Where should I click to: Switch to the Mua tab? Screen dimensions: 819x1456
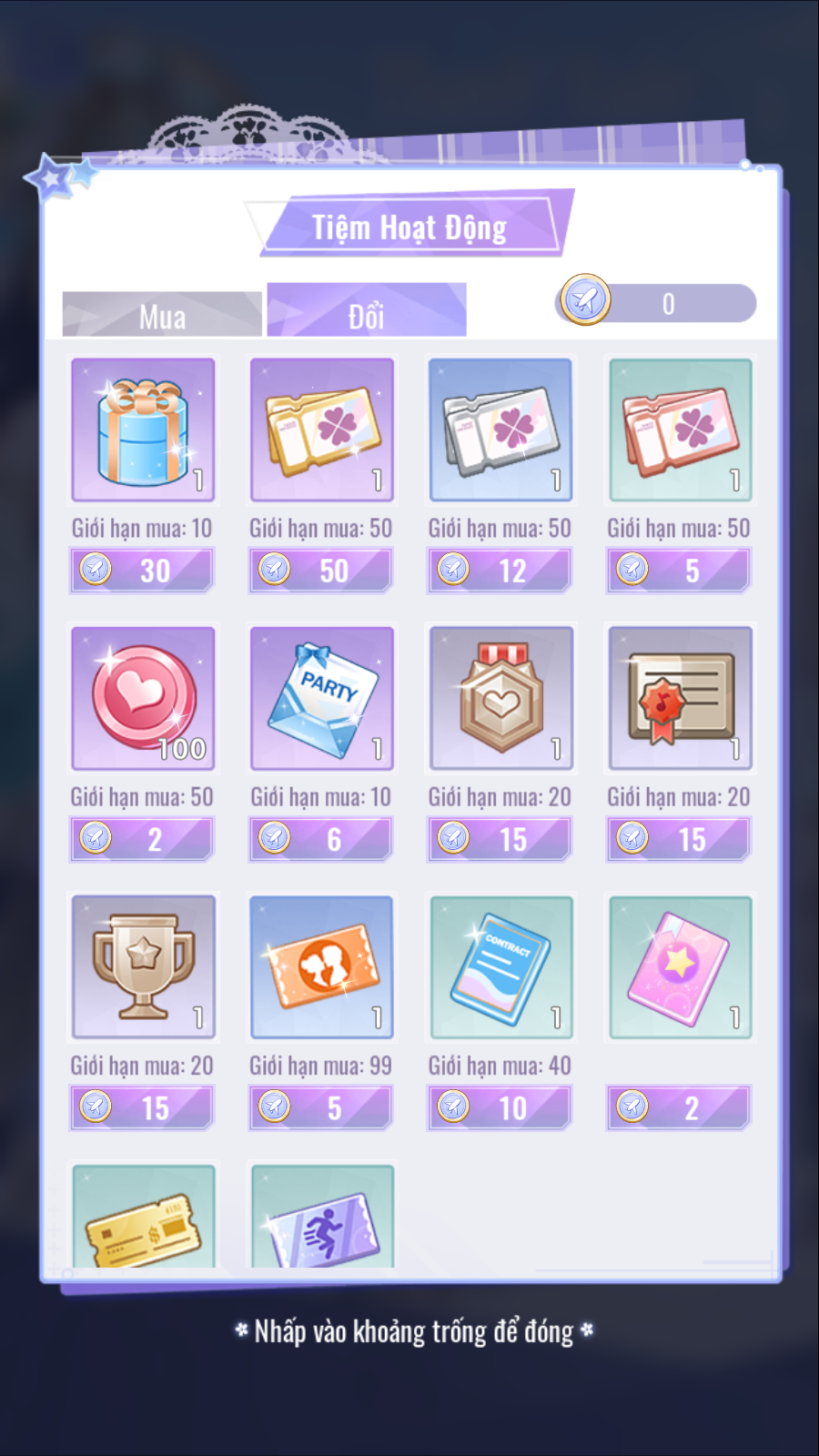(162, 315)
